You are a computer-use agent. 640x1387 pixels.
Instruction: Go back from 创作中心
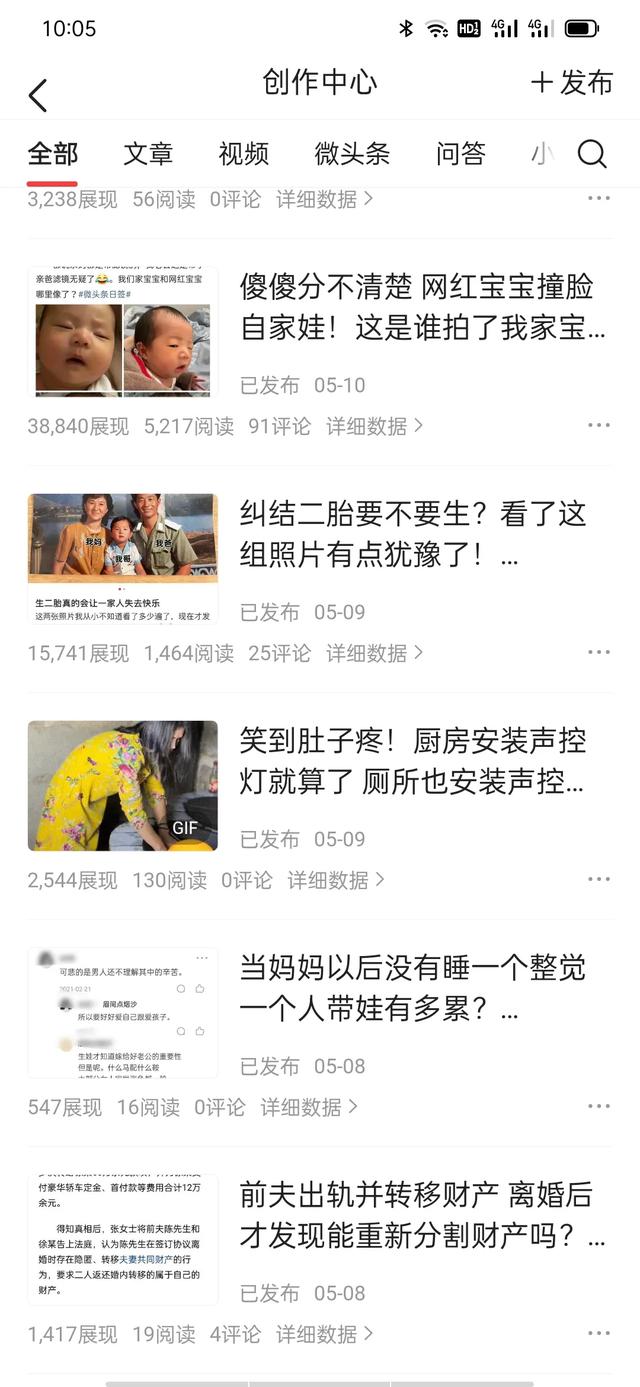coord(38,95)
